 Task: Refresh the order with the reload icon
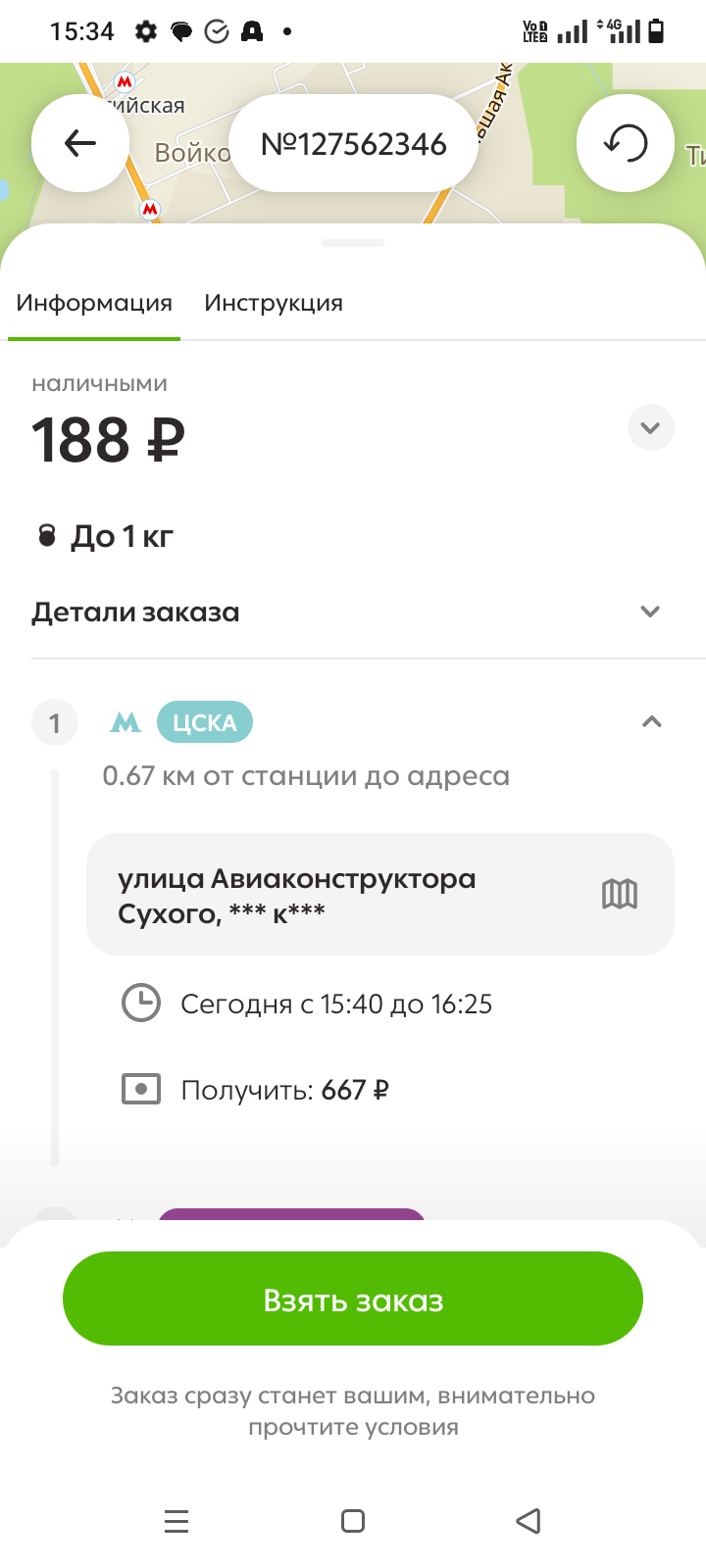click(626, 143)
